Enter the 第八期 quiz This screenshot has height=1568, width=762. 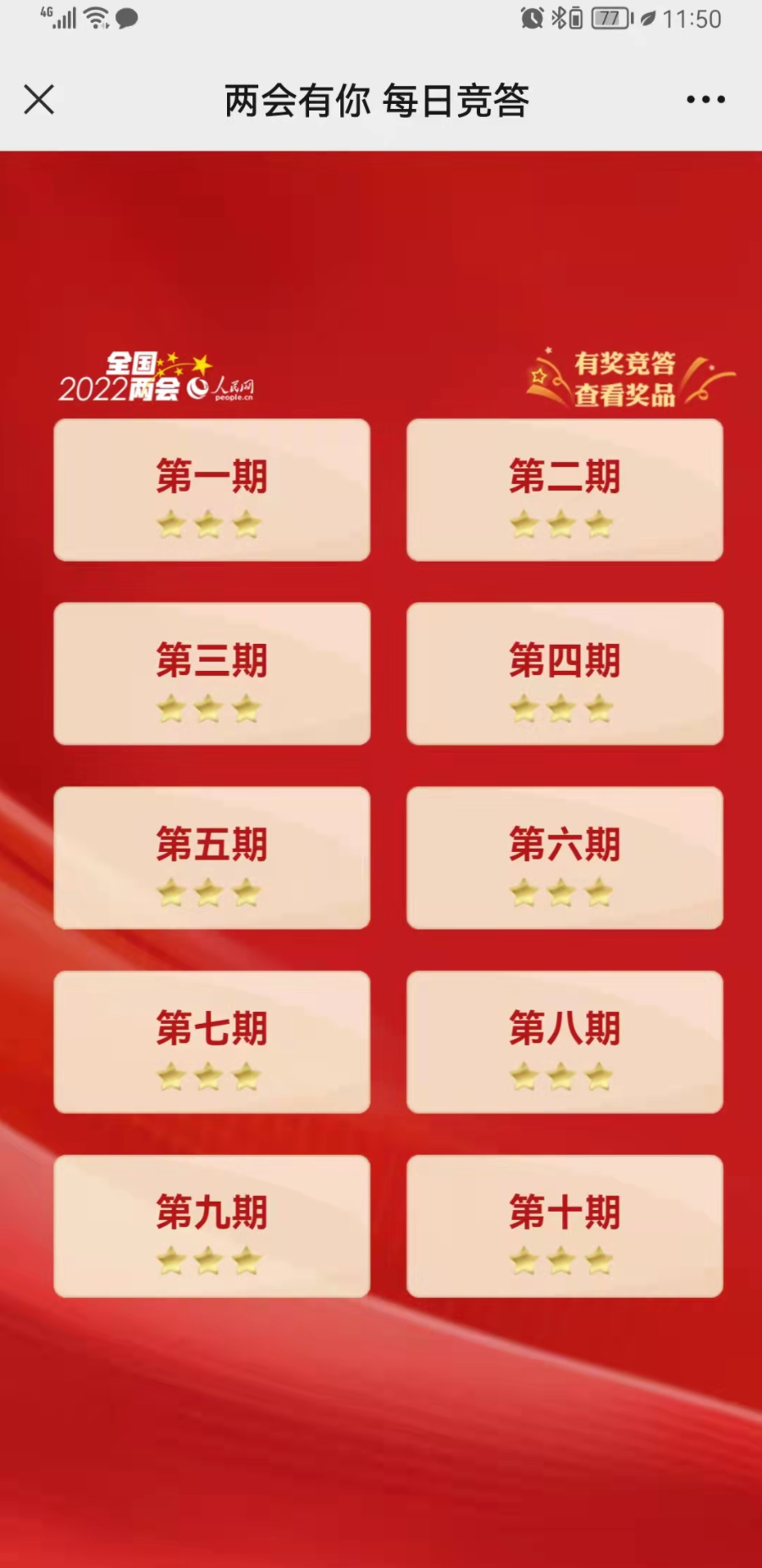pos(565,1042)
